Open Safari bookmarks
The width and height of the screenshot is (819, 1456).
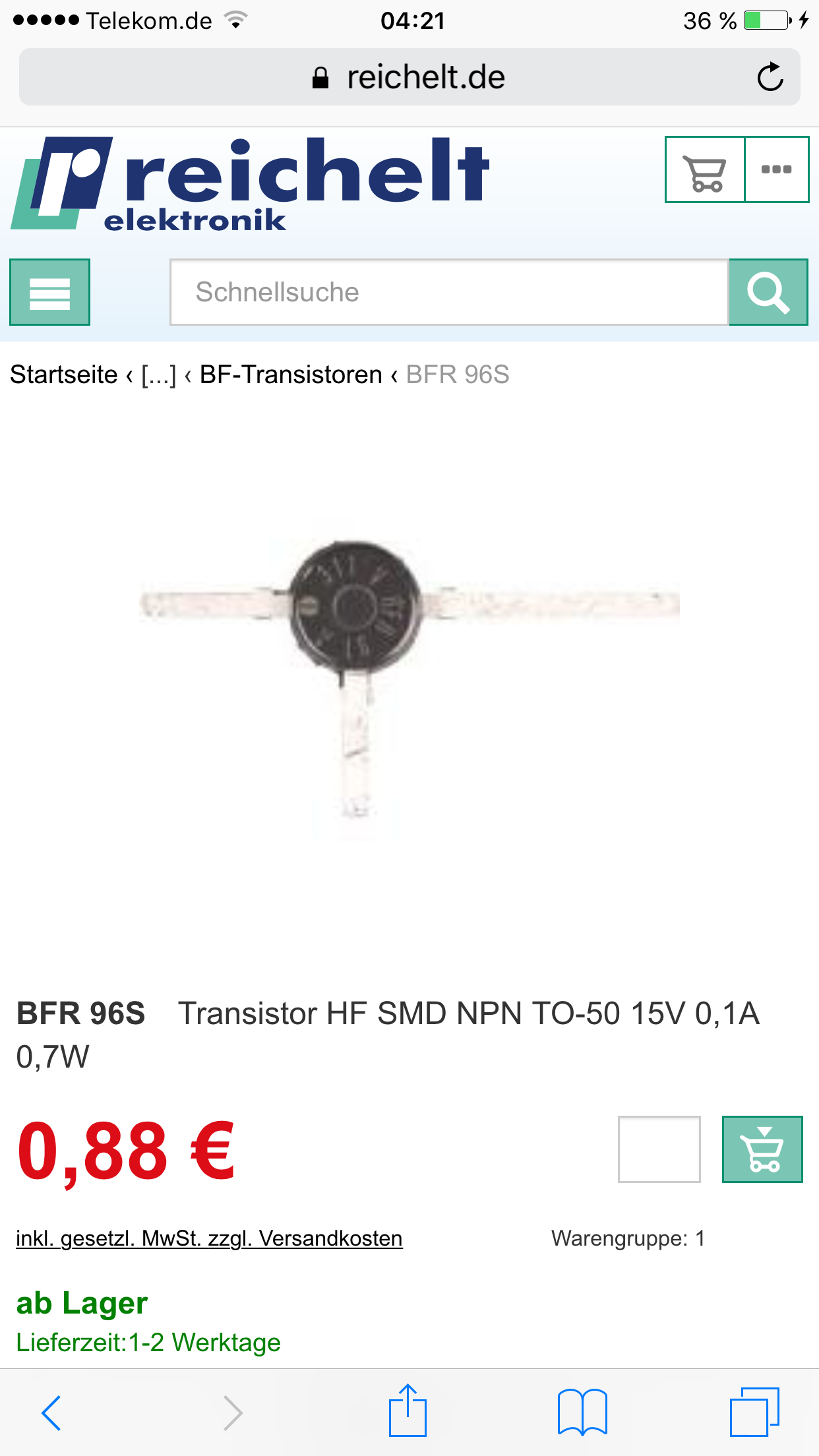[582, 1412]
